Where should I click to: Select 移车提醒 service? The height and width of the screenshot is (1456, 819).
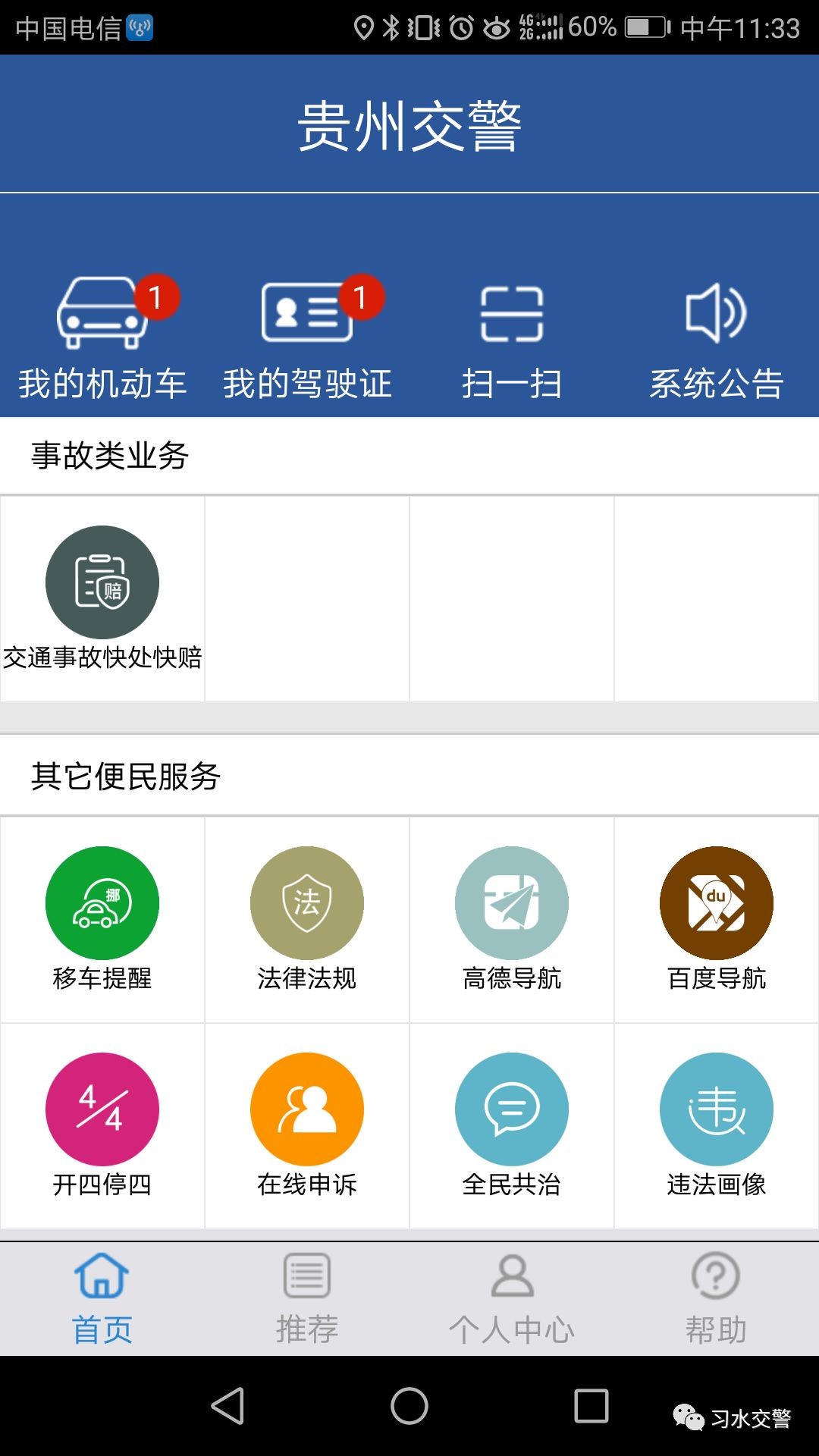coord(102,918)
